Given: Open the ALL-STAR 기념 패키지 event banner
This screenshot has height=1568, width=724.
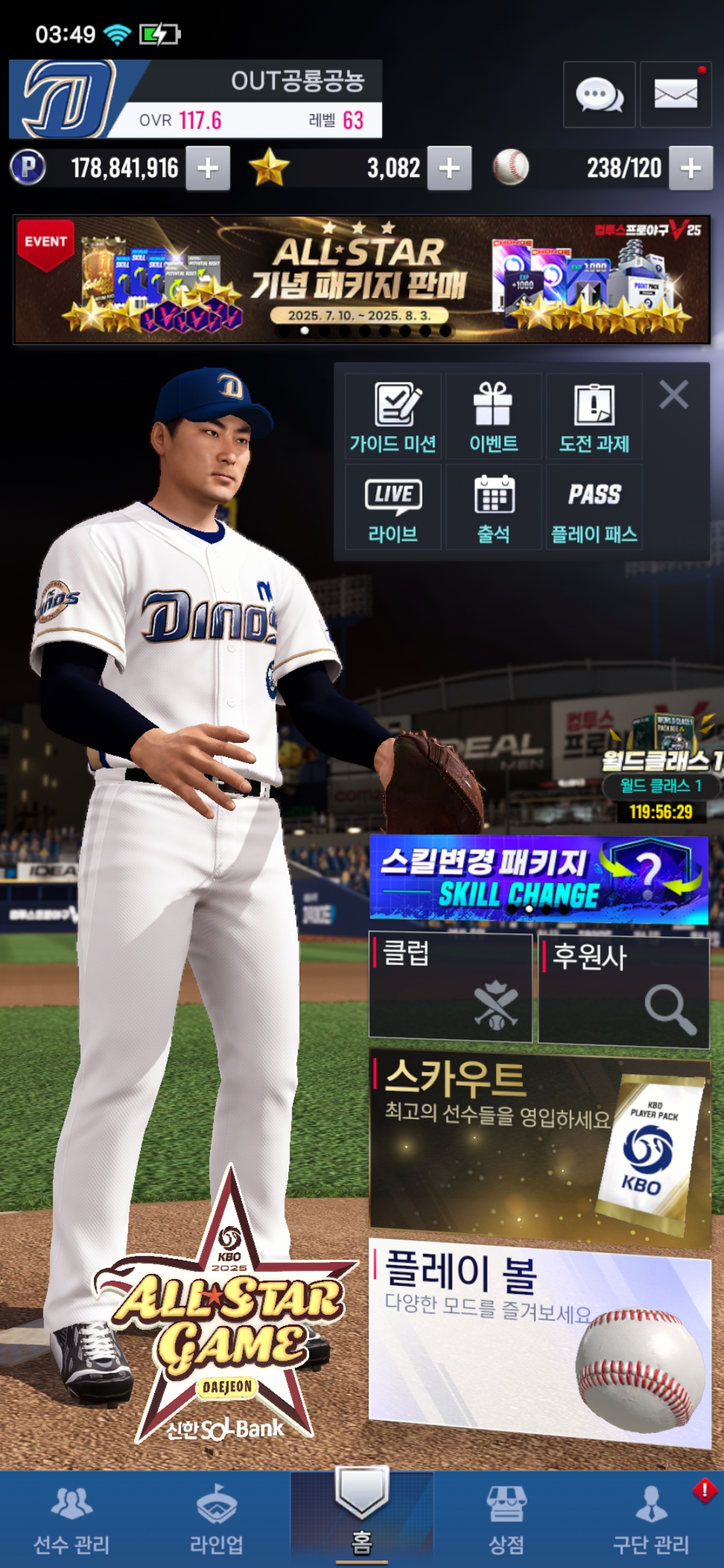Looking at the screenshot, I should tap(362, 279).
